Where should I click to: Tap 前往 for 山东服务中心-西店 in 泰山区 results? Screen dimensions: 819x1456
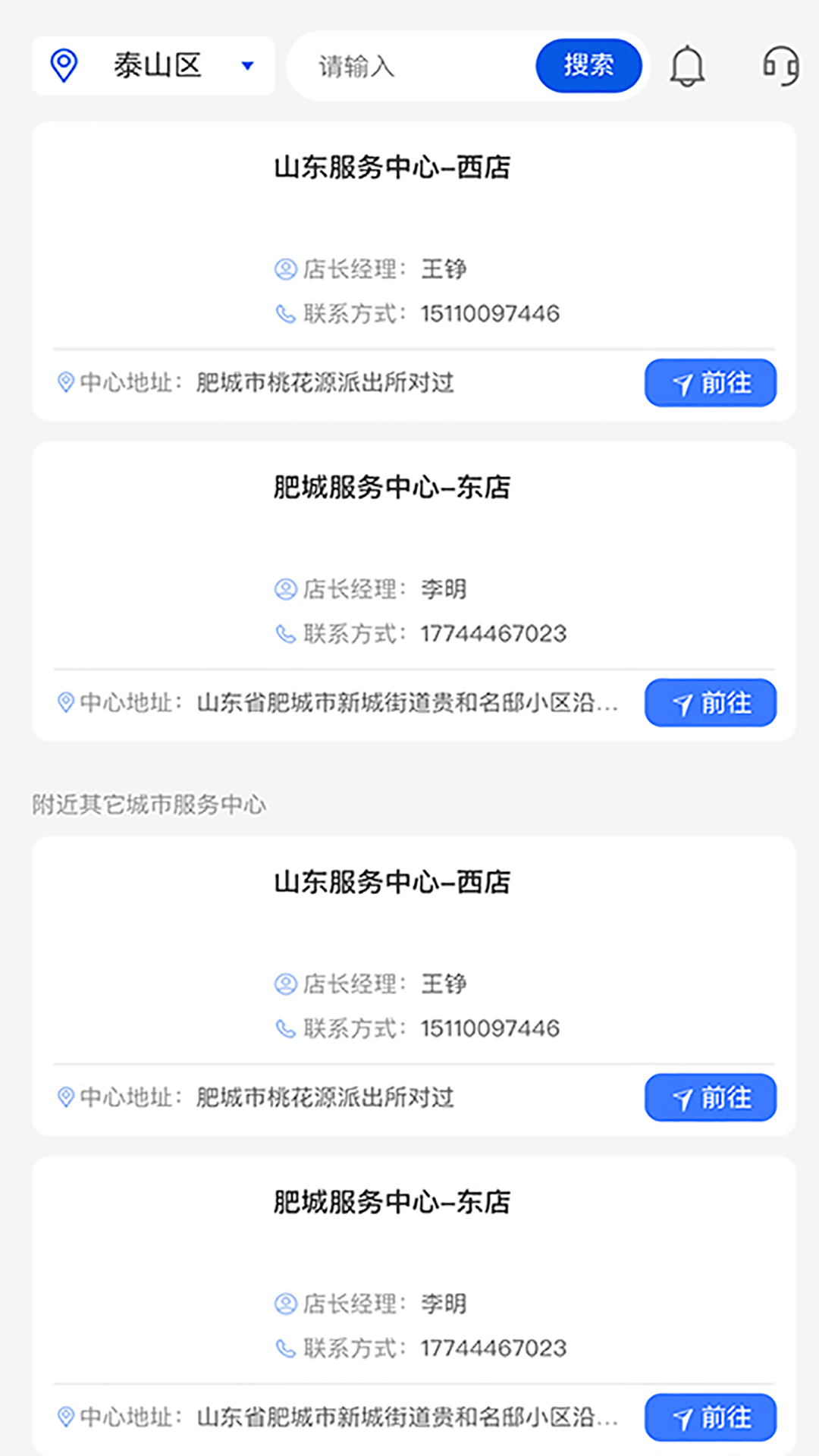(x=711, y=383)
